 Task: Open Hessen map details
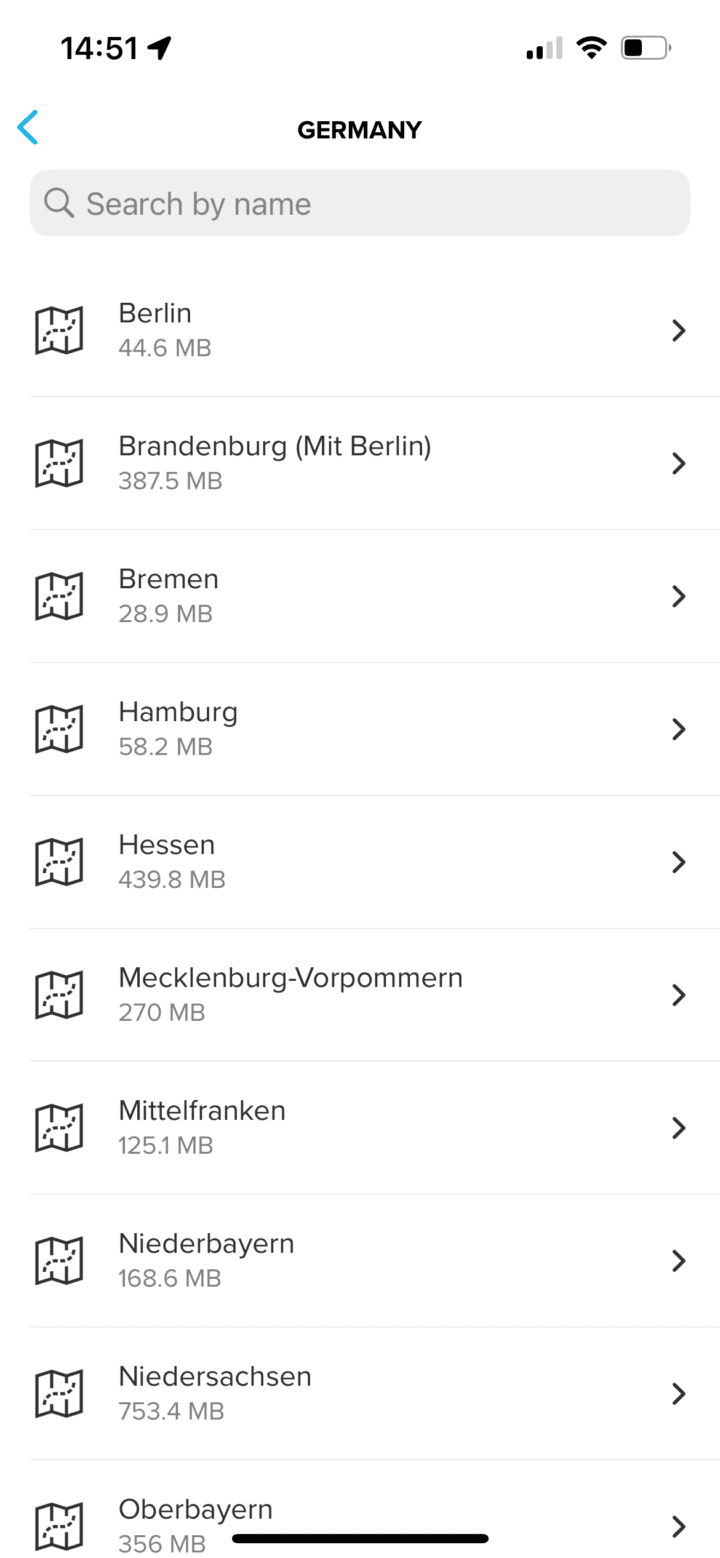click(360, 862)
